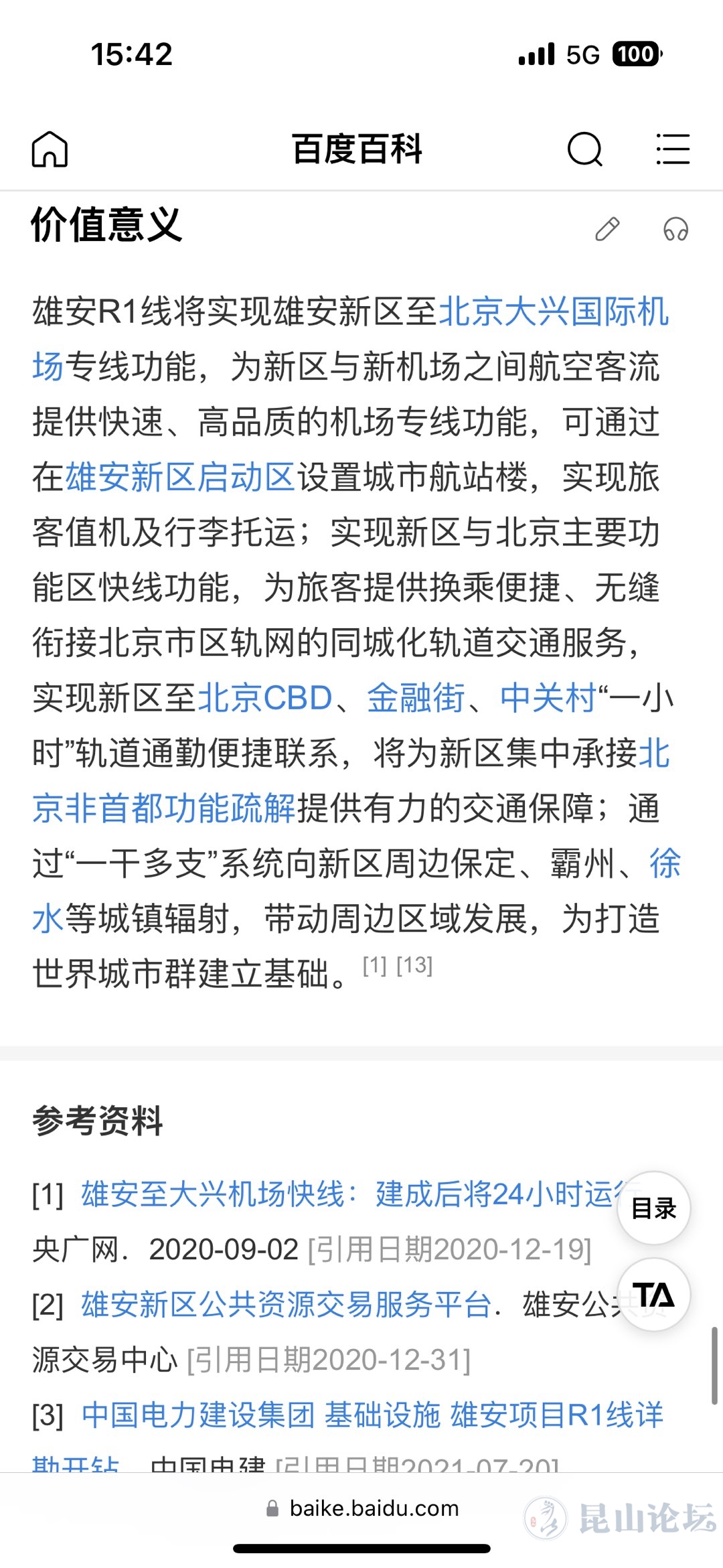
Task: Open the 北京非首都功能疏解 link
Action: 164,808
